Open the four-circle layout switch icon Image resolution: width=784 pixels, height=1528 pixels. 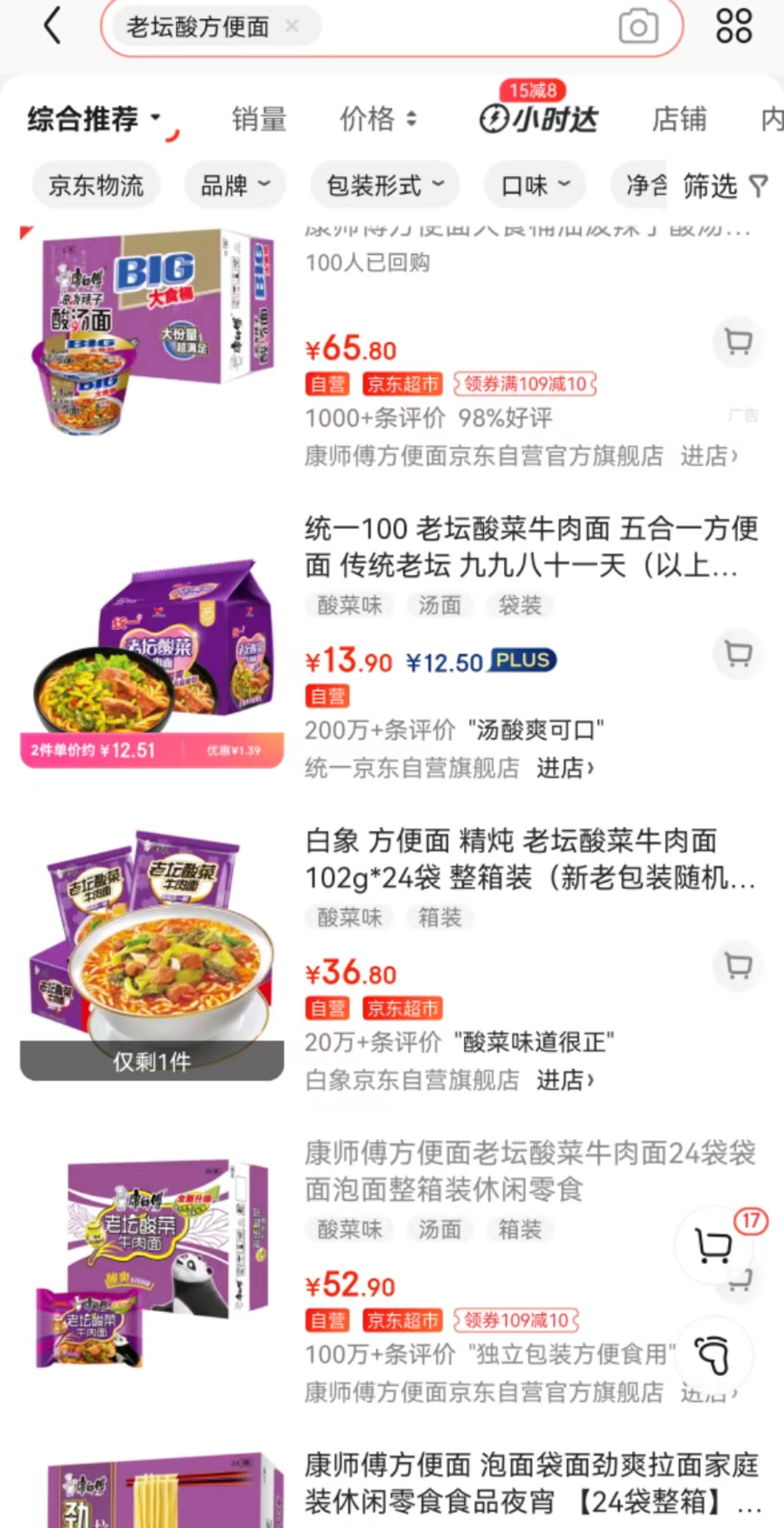tap(733, 27)
